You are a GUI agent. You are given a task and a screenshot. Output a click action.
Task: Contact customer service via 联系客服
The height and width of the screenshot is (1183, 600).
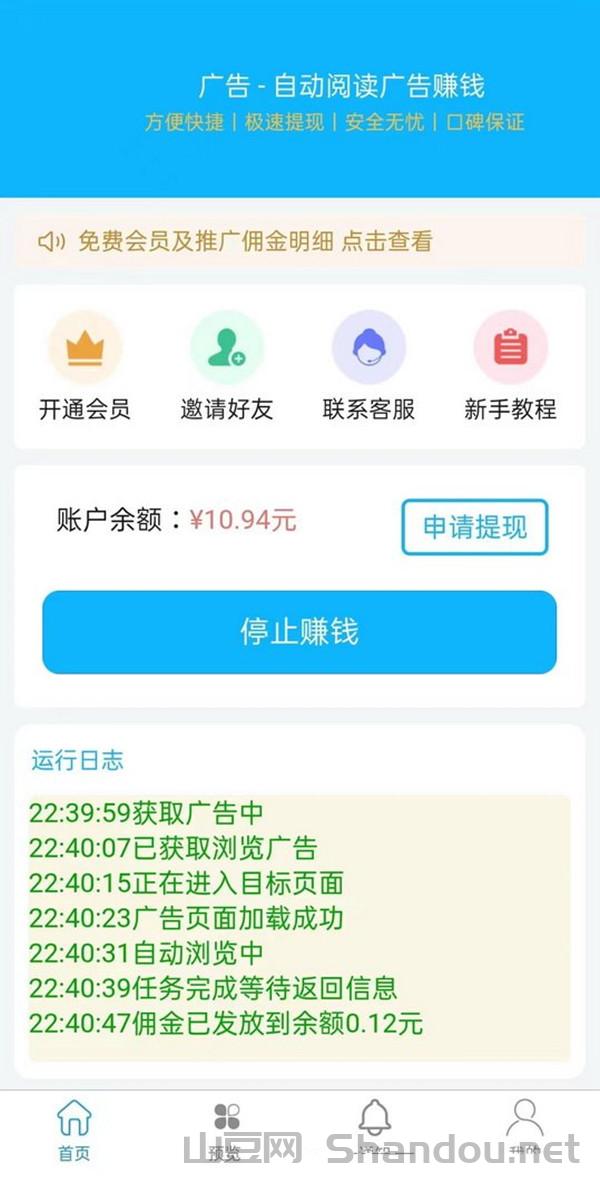(x=368, y=367)
